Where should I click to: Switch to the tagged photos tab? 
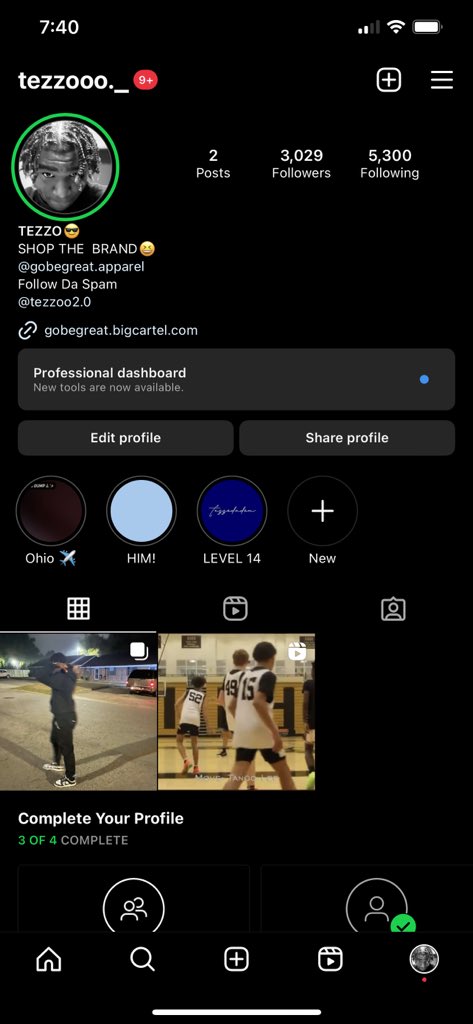[x=393, y=609]
